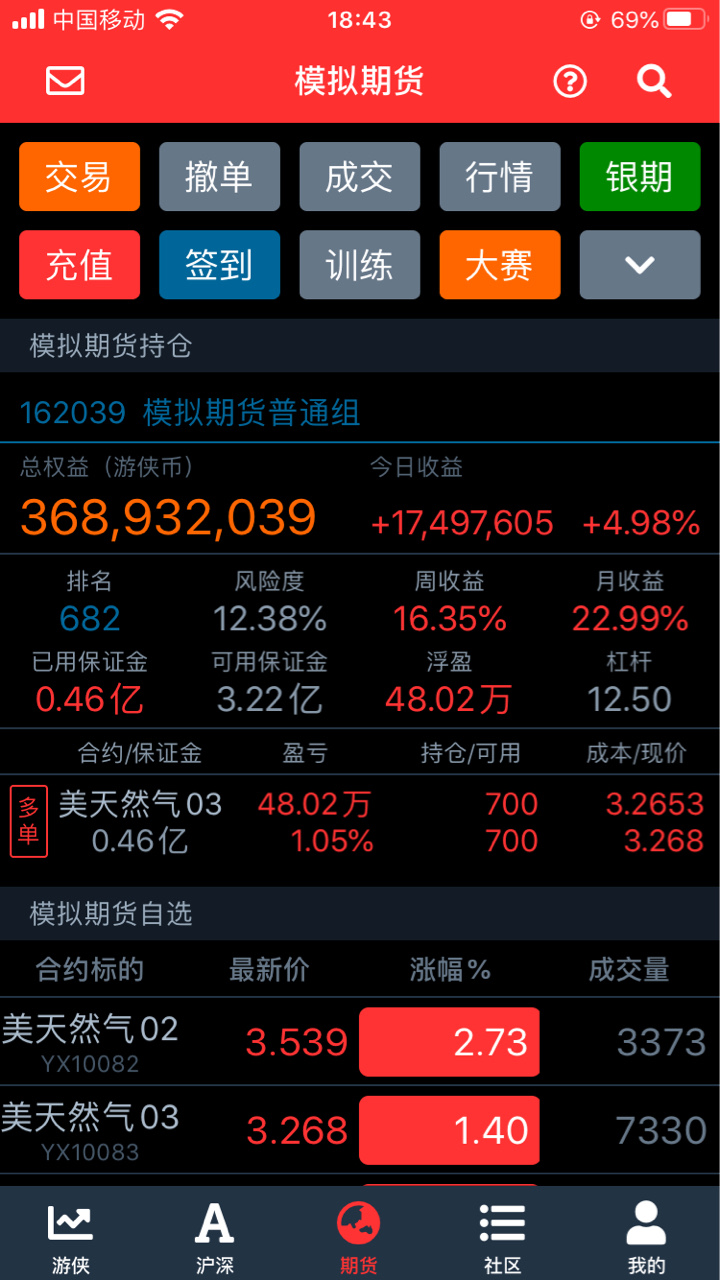View 行情 market quotes
The image size is (720, 1280).
(500, 177)
